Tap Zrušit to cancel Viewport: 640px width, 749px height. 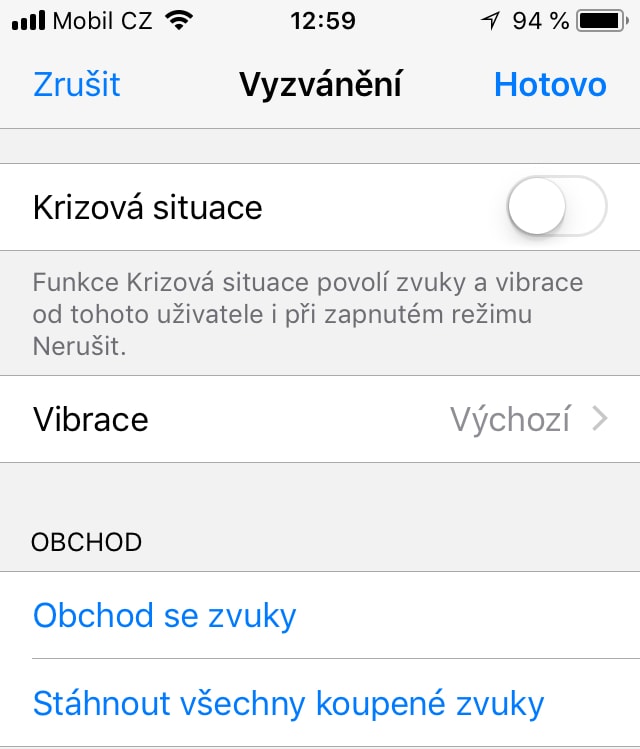pos(77,84)
